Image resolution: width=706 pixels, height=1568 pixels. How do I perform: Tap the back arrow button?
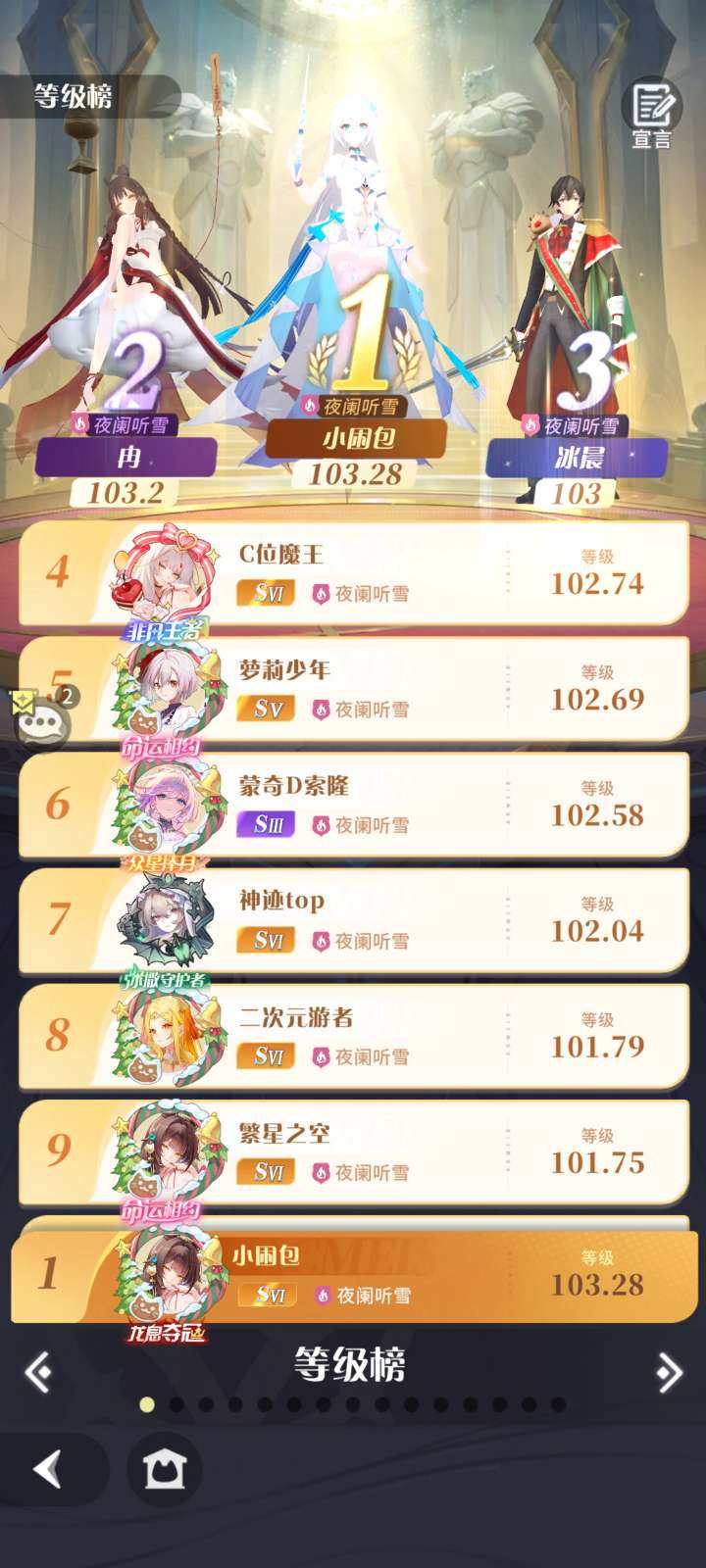(x=47, y=1469)
